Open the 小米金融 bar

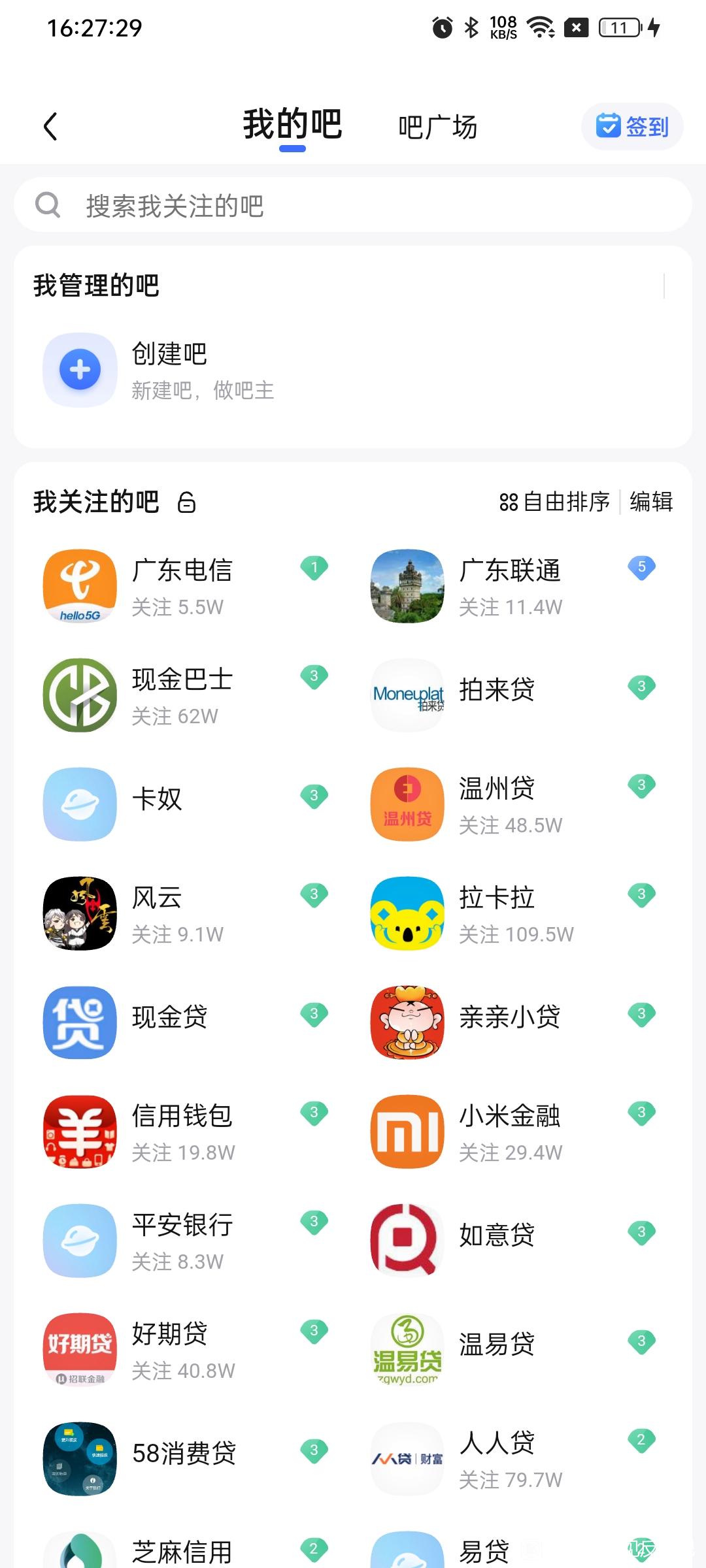point(509,1131)
